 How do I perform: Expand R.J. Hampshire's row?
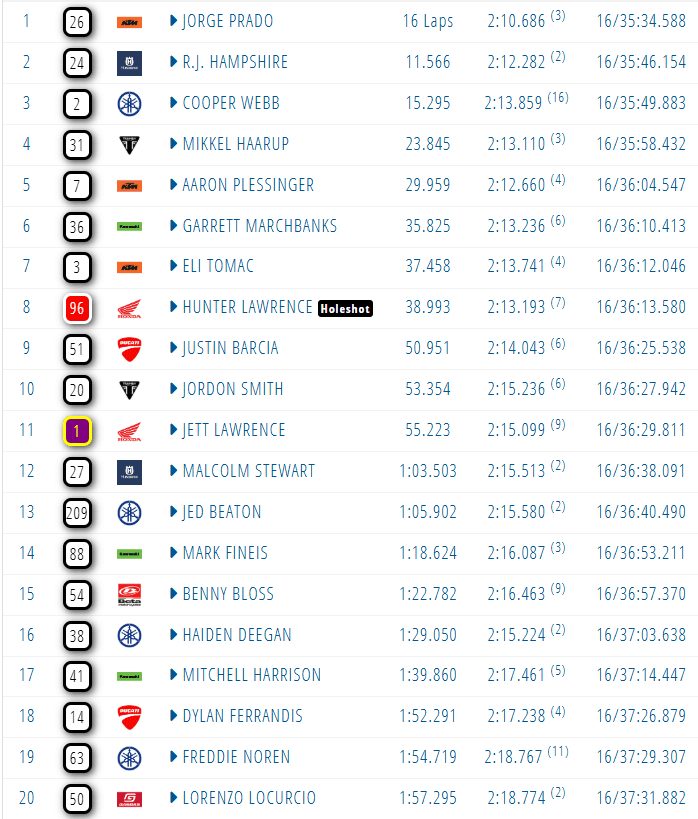pos(174,62)
